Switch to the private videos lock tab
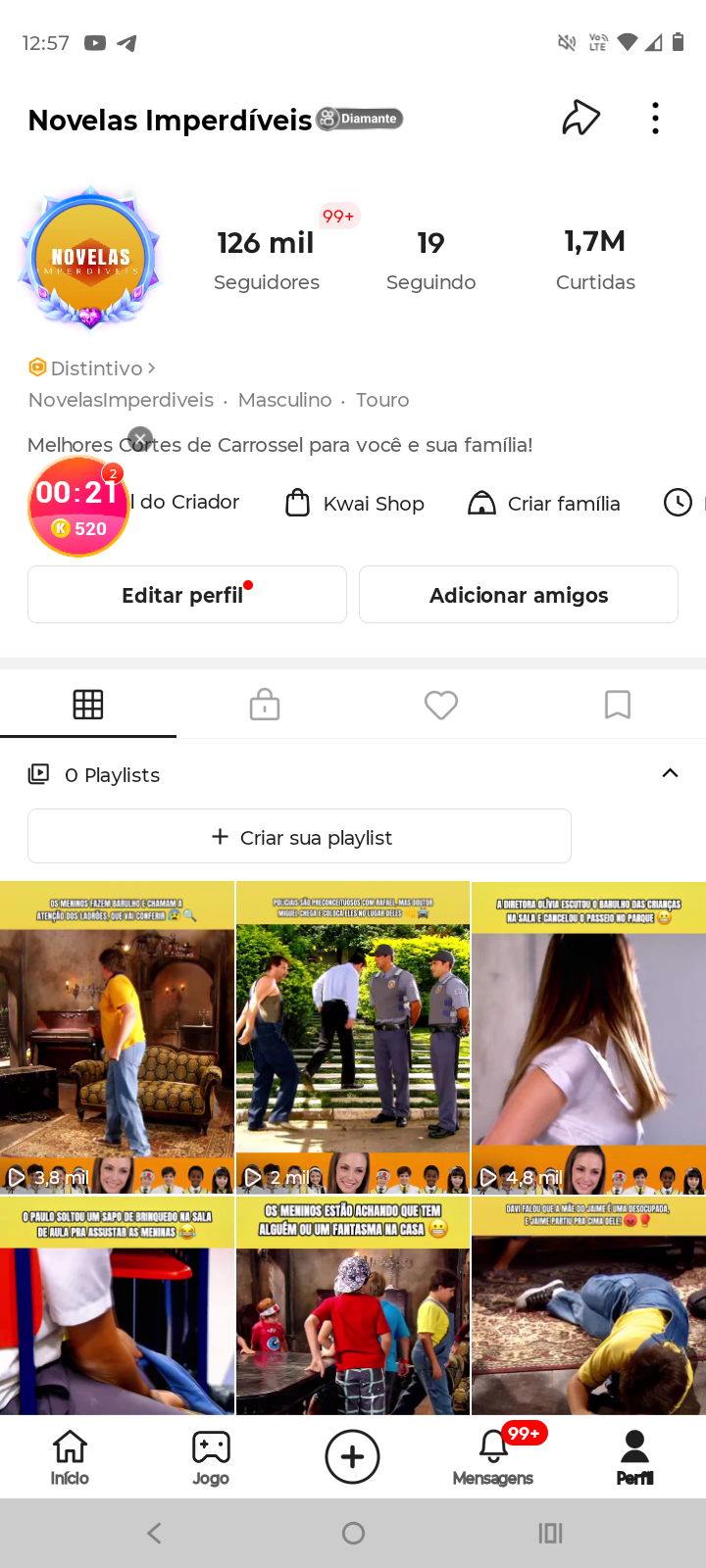This screenshot has width=706, height=1568. [265, 705]
